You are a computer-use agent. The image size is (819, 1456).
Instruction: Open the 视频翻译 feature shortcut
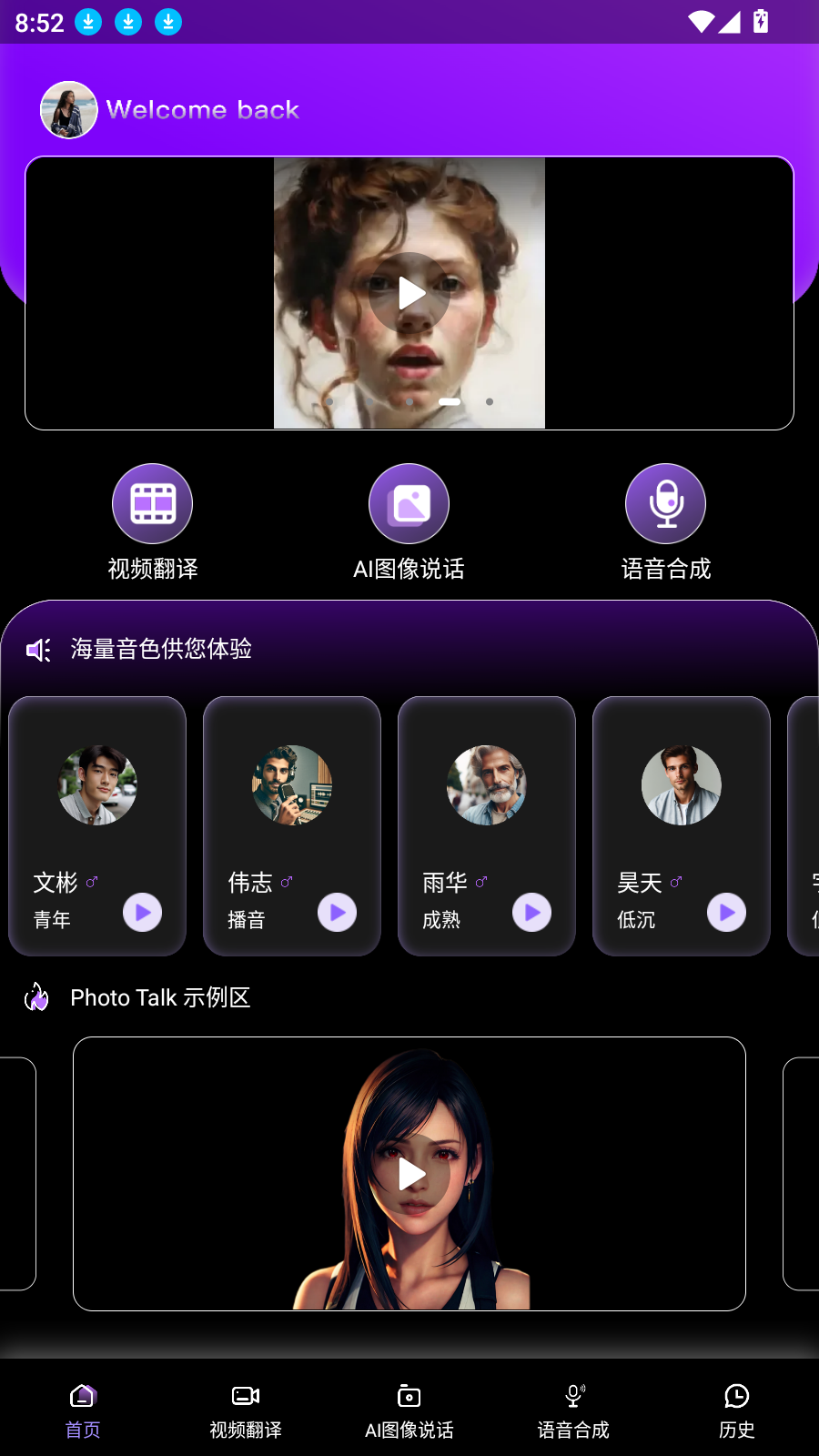click(x=152, y=504)
